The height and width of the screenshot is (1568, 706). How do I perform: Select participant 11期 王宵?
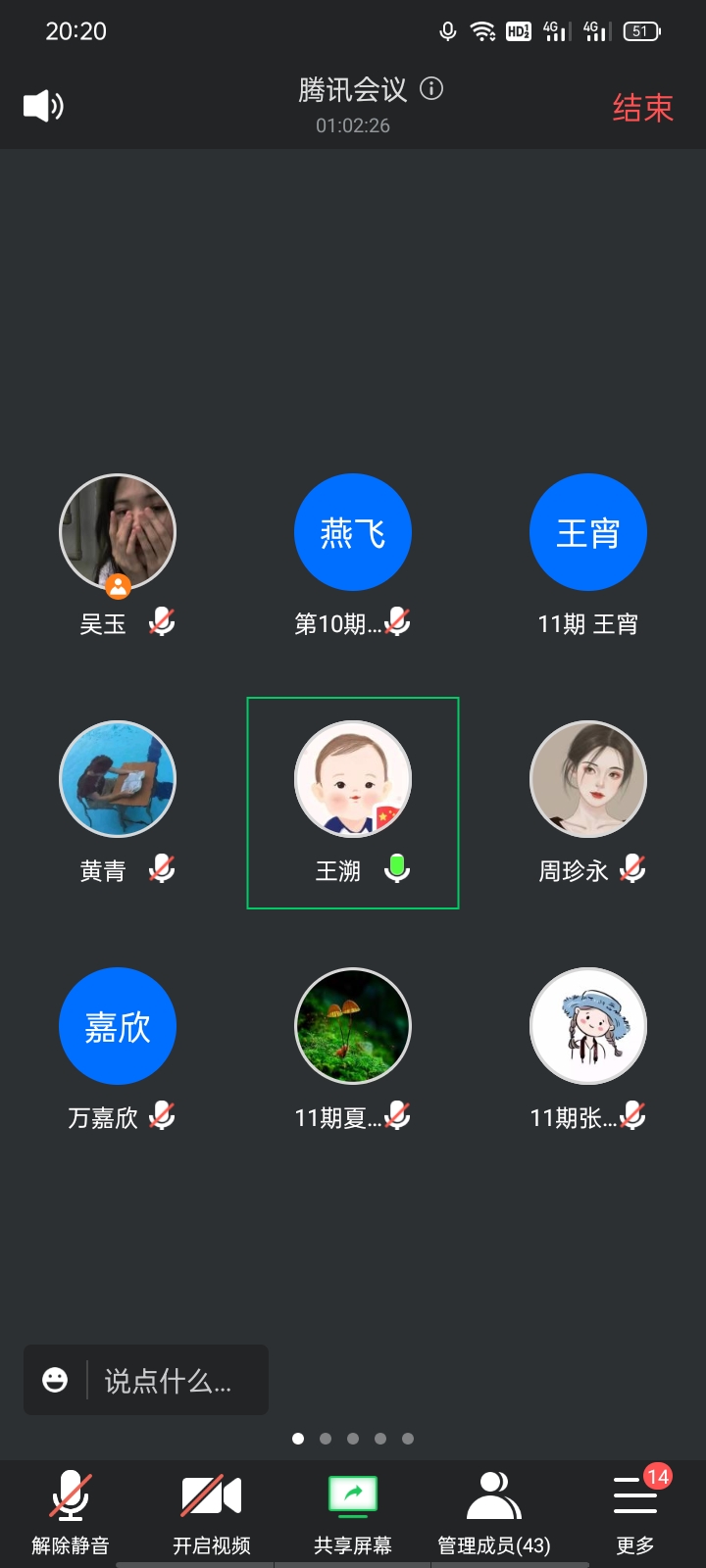click(x=588, y=533)
